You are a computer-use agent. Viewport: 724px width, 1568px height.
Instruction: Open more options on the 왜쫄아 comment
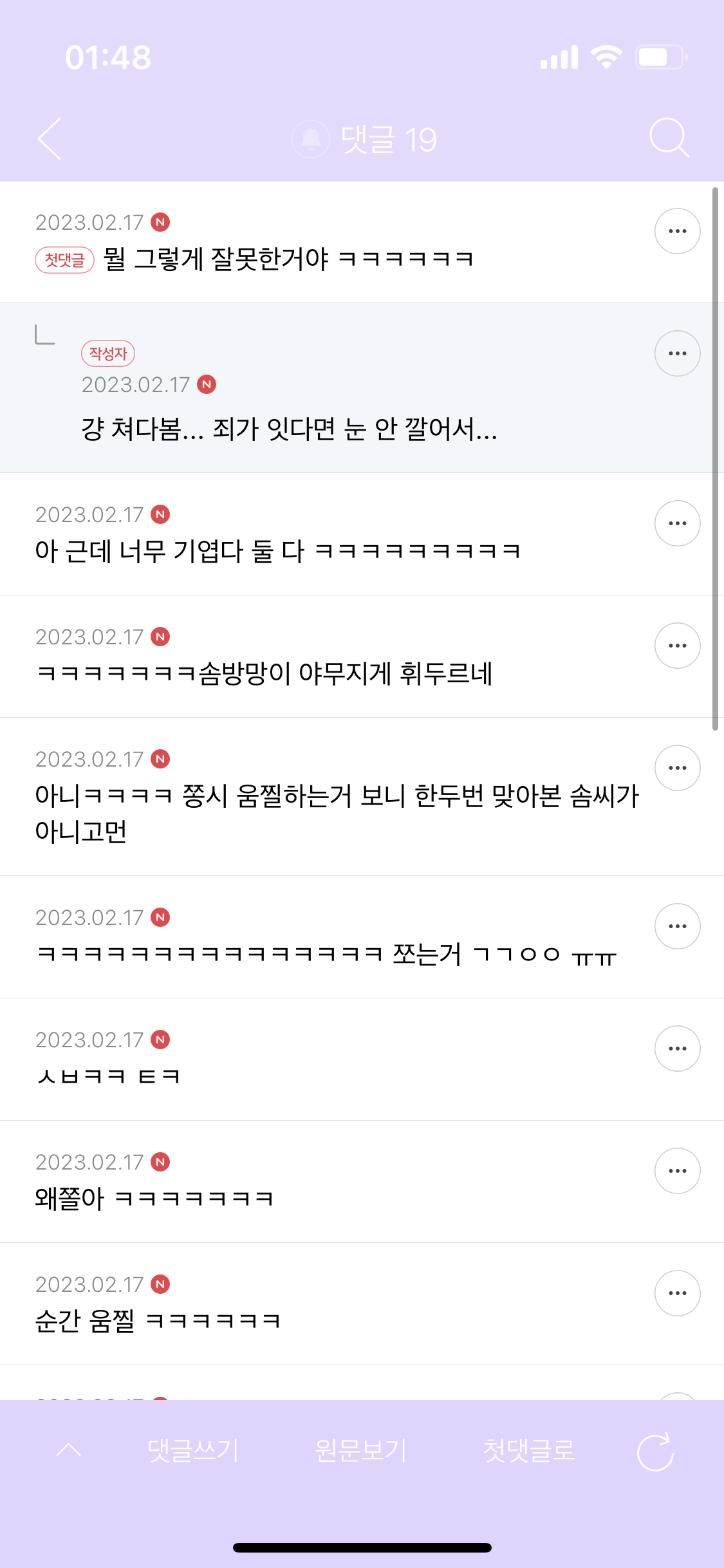point(677,1171)
